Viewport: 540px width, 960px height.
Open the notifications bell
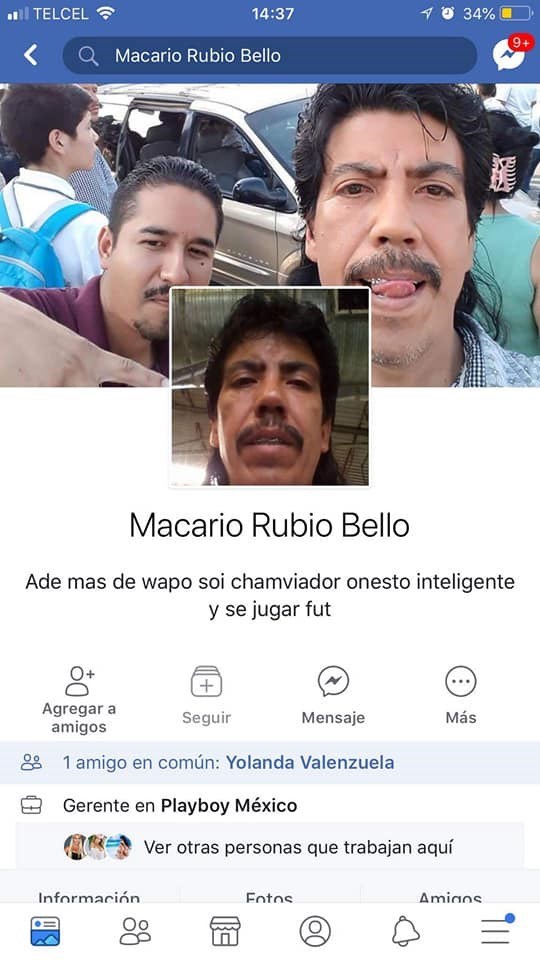click(405, 931)
